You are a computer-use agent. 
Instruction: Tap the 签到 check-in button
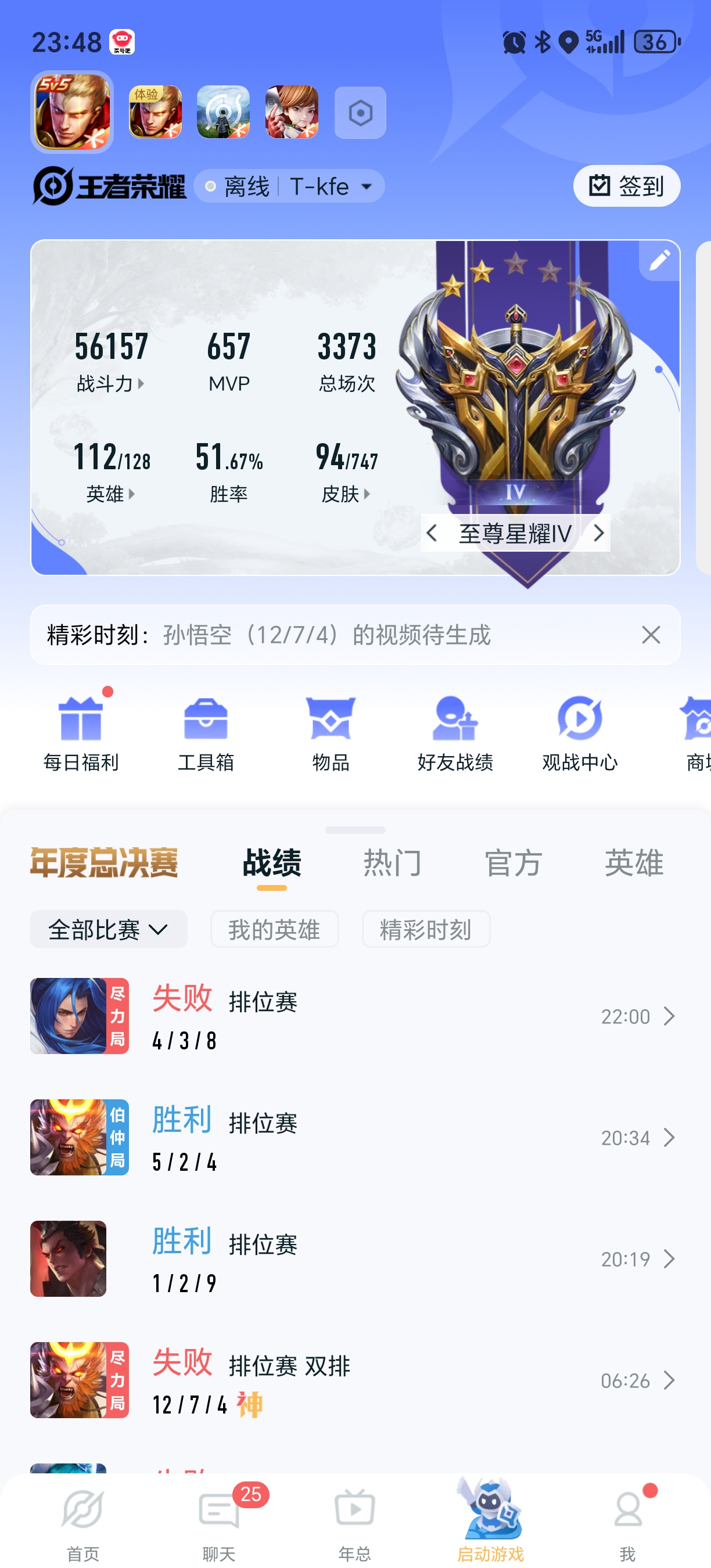pyautogui.click(x=626, y=186)
